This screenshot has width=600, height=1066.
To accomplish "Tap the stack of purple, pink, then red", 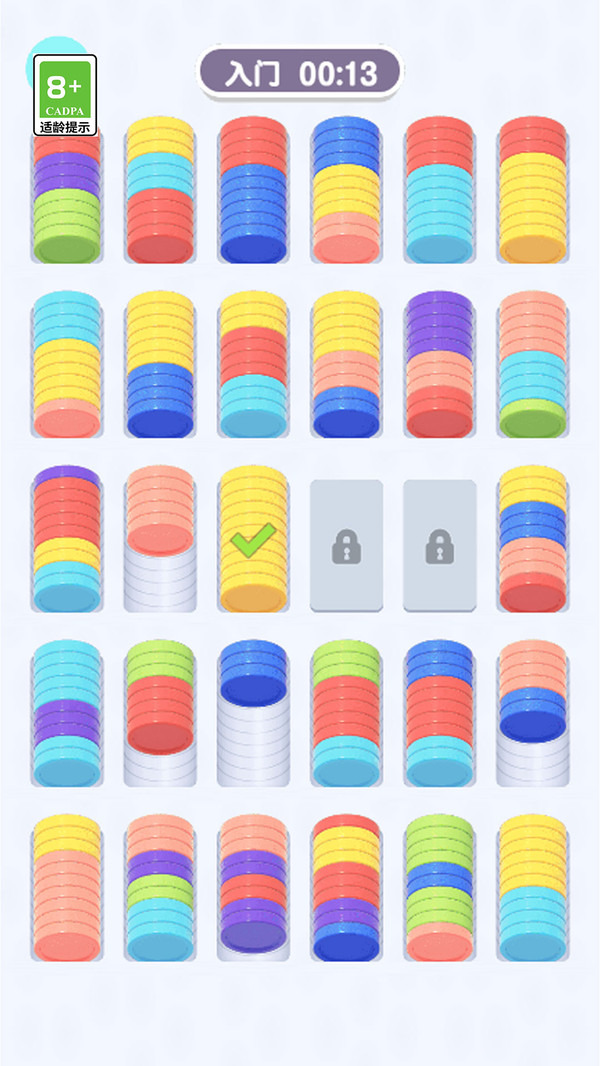I will [439, 365].
